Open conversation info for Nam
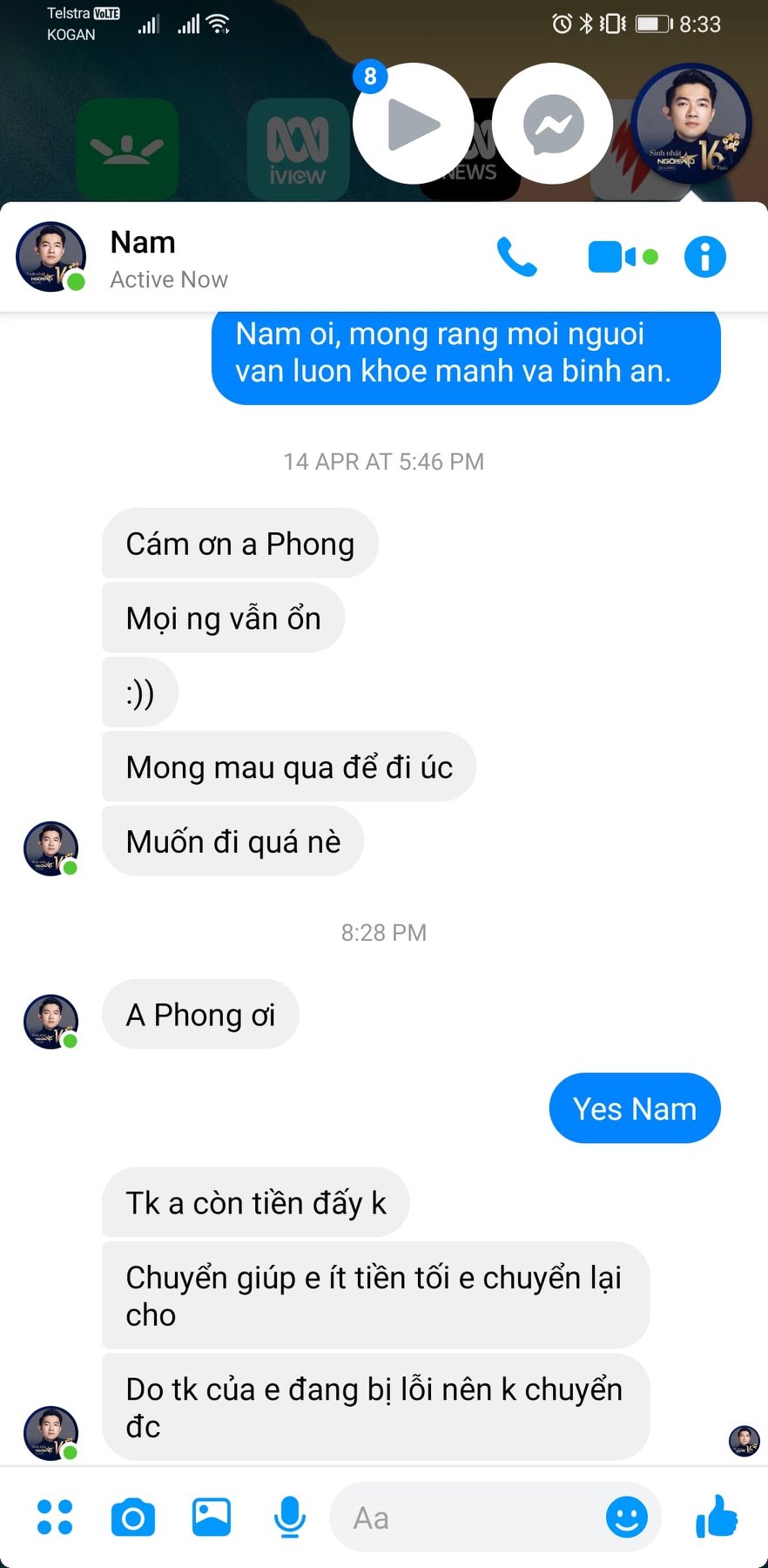 click(x=704, y=257)
